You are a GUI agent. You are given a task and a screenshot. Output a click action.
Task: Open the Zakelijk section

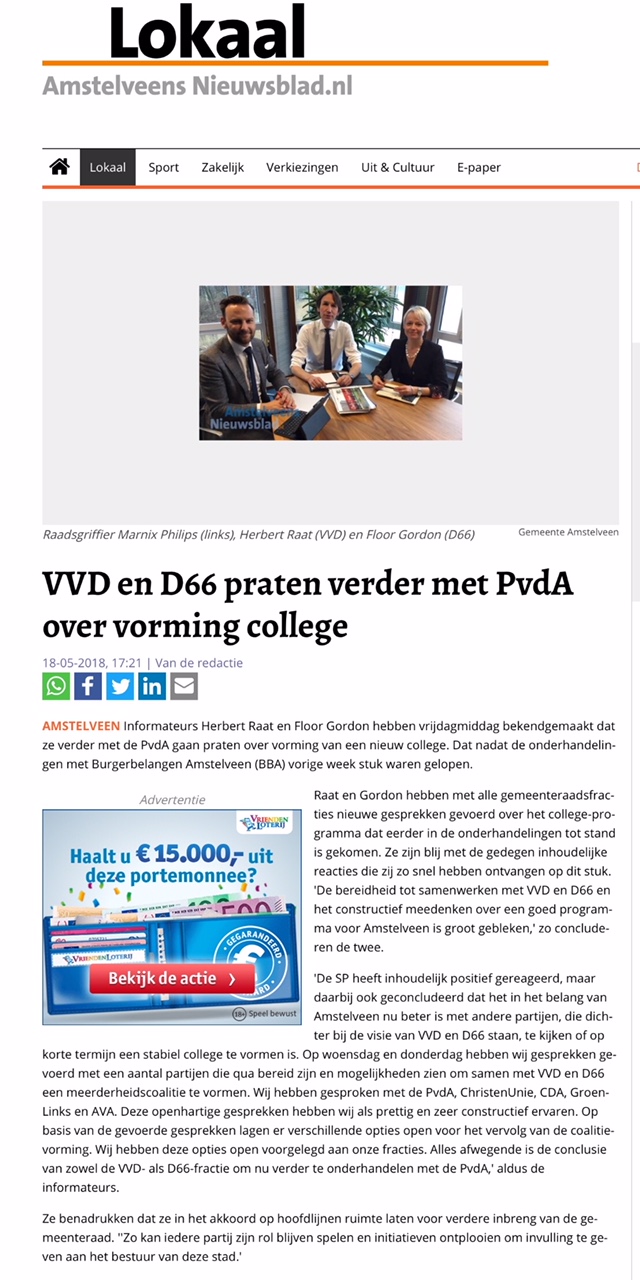222,167
